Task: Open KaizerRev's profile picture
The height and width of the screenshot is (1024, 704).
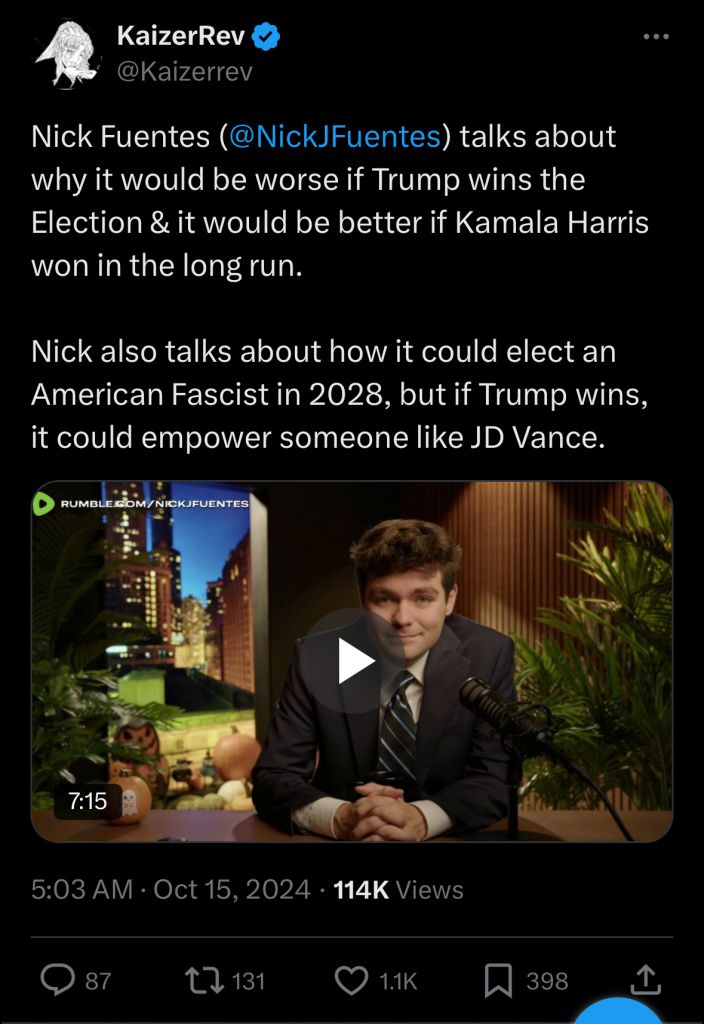Action: tap(68, 55)
